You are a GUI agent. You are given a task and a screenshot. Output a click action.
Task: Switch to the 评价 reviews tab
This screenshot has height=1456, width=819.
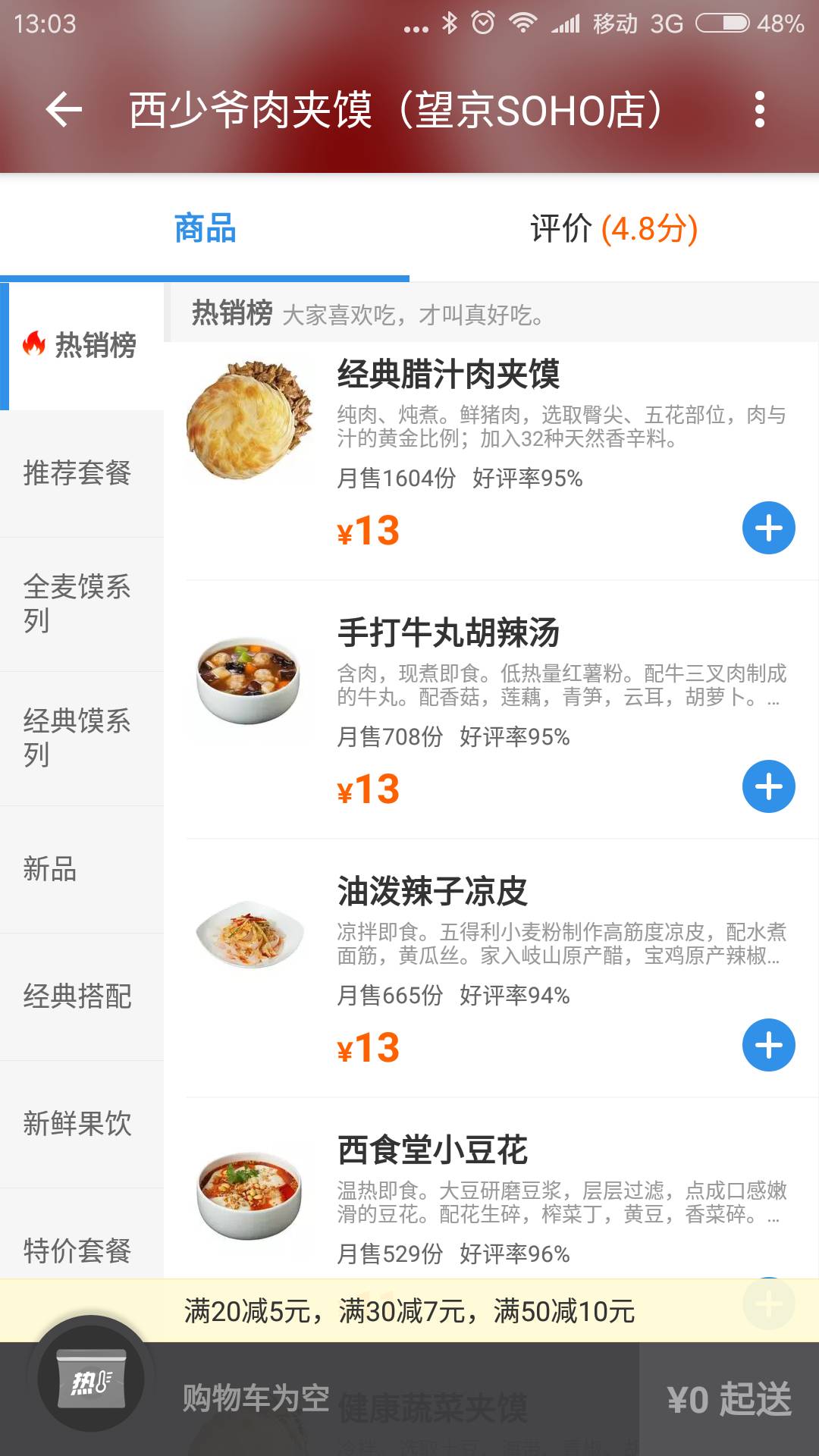click(613, 228)
